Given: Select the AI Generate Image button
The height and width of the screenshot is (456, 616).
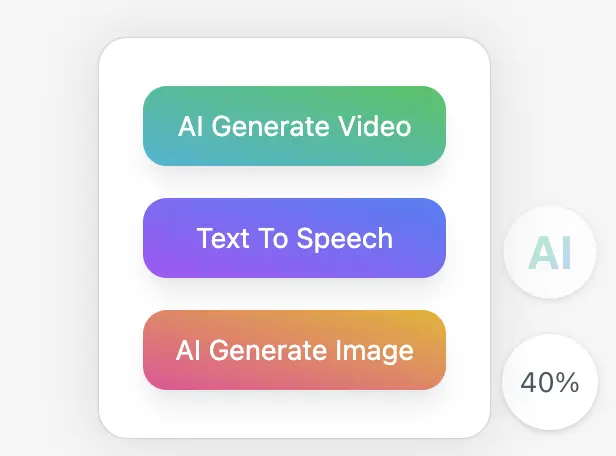Looking at the screenshot, I should pyautogui.click(x=294, y=350).
